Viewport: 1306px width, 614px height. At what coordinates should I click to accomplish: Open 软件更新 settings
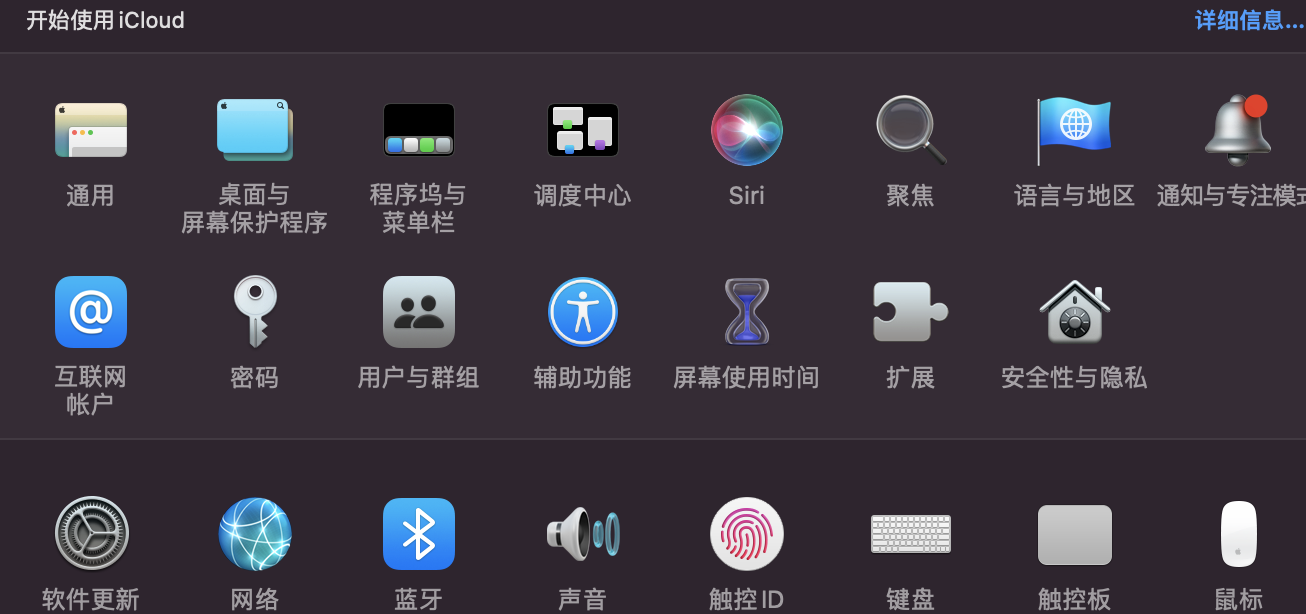pyautogui.click(x=90, y=534)
